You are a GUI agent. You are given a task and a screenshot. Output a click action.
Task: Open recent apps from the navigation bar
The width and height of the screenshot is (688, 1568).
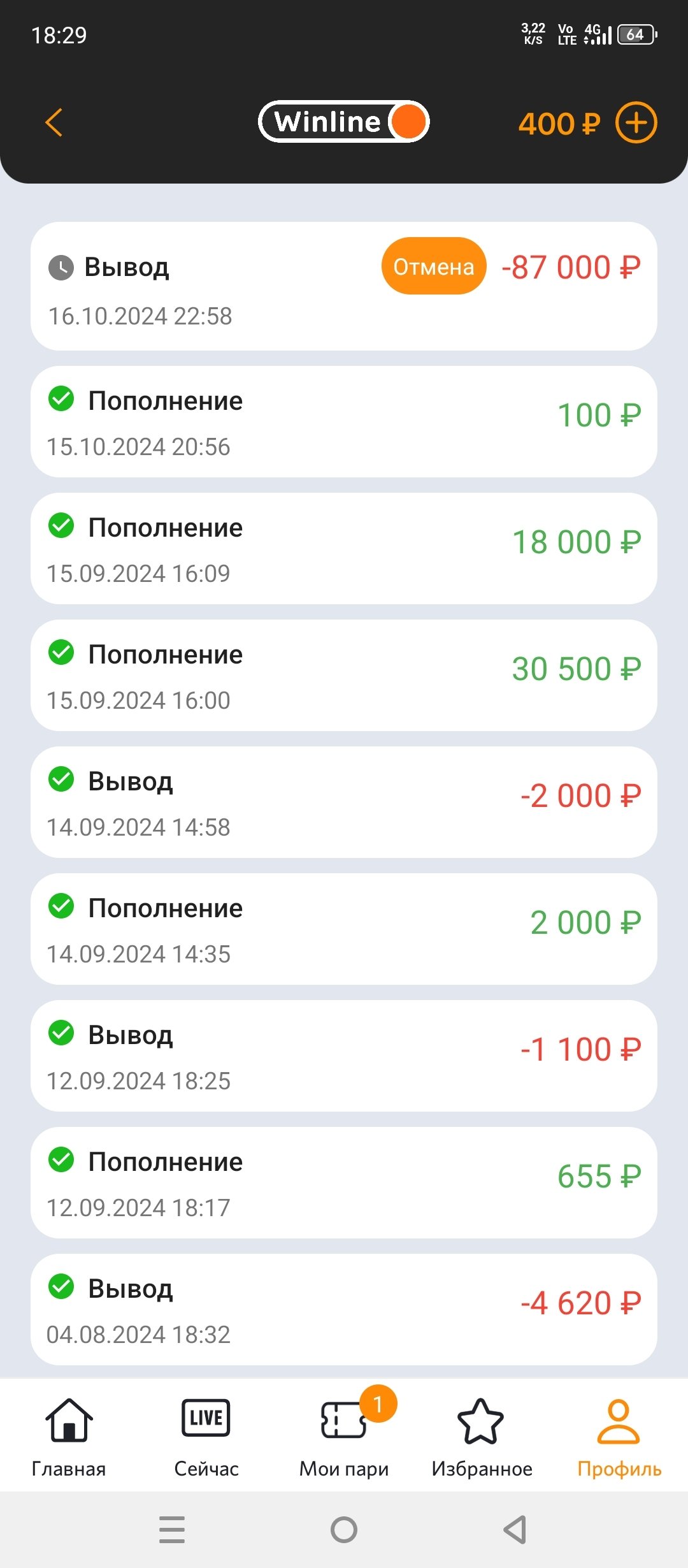172,1530
